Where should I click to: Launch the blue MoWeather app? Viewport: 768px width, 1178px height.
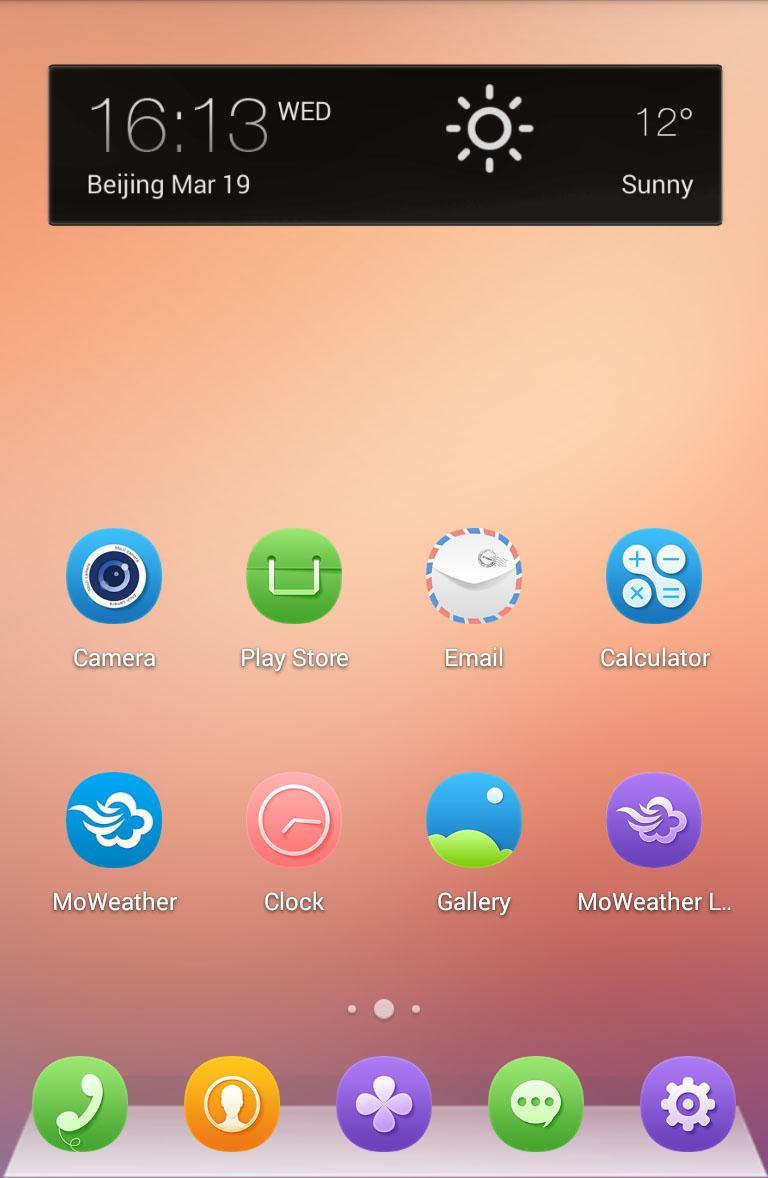point(114,820)
